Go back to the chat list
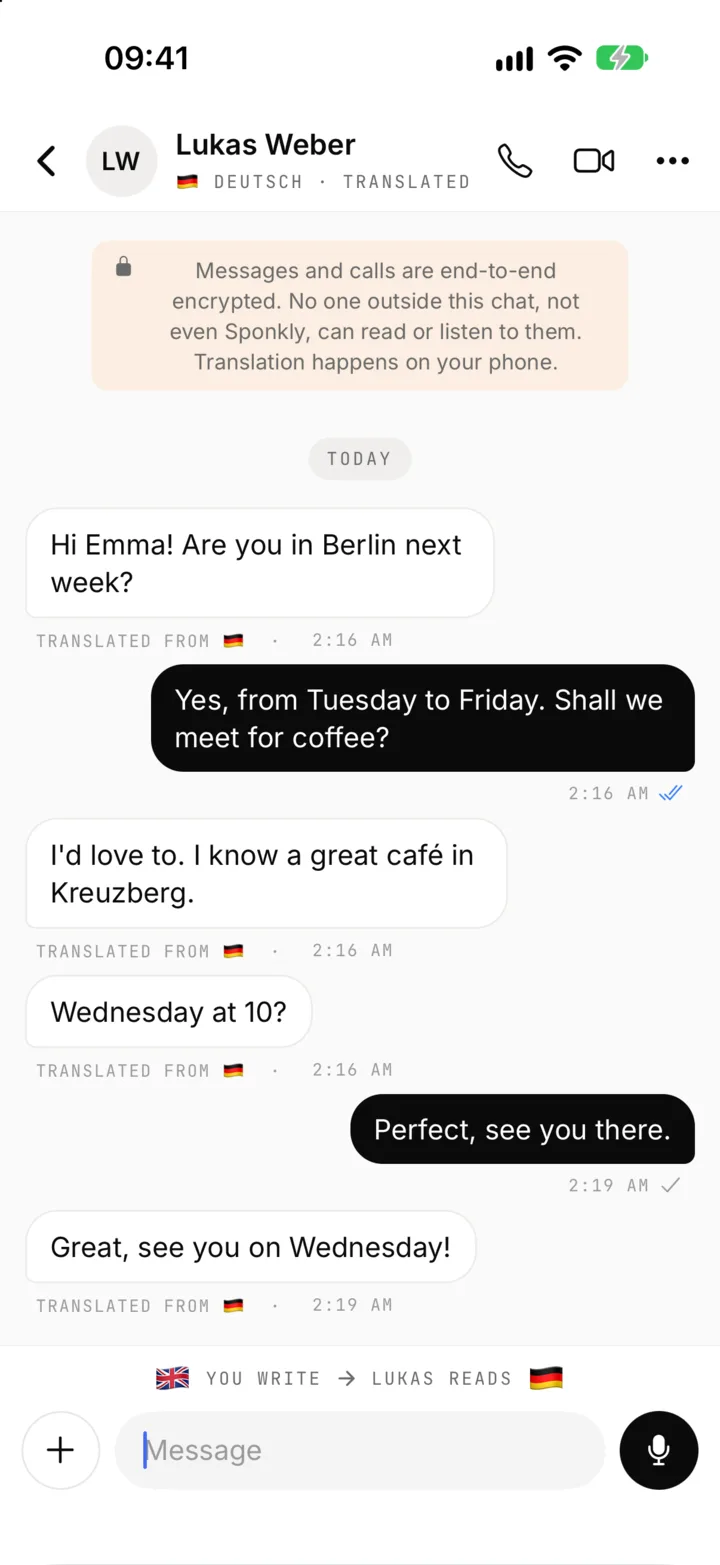 click(46, 161)
